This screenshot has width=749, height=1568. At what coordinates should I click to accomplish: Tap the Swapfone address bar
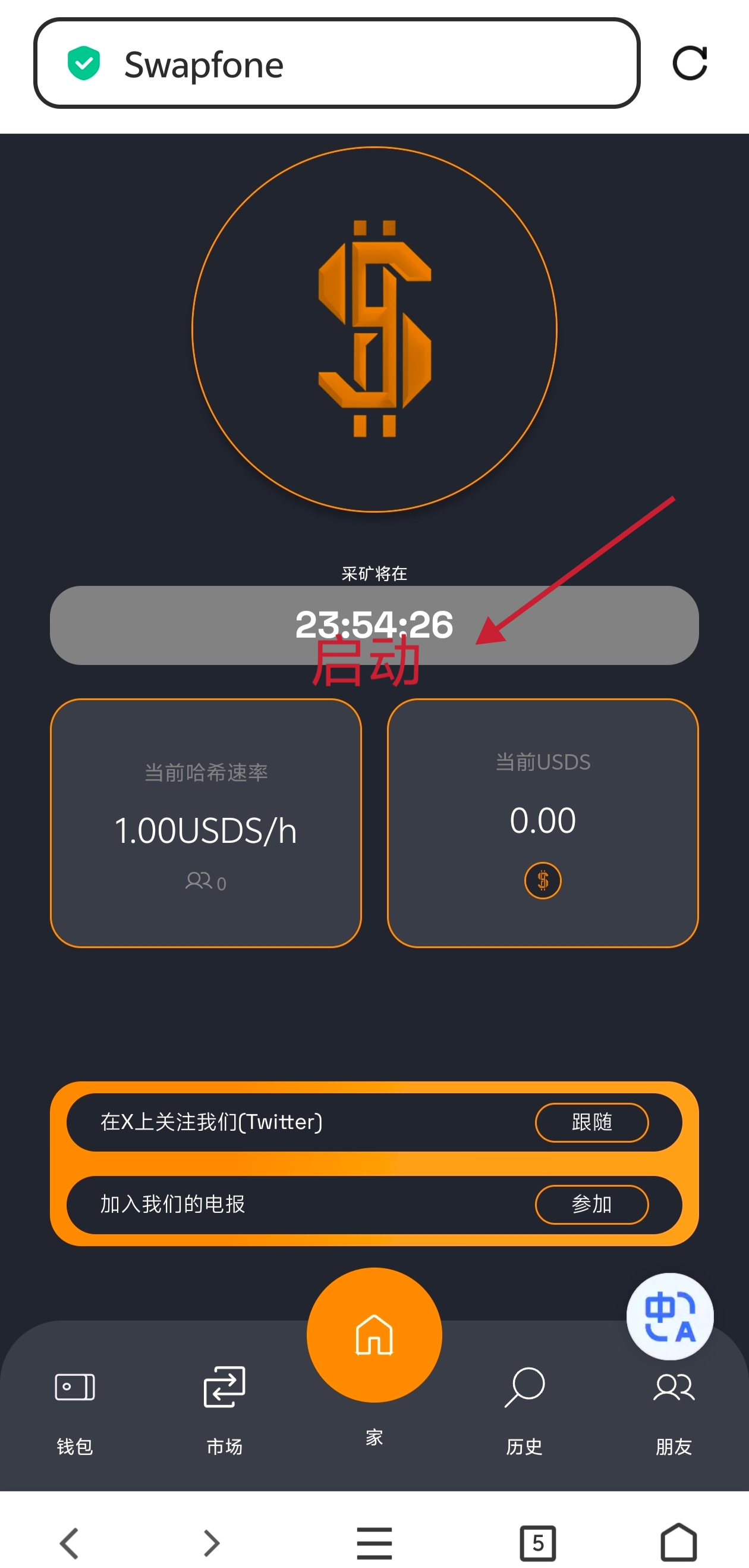(x=336, y=63)
